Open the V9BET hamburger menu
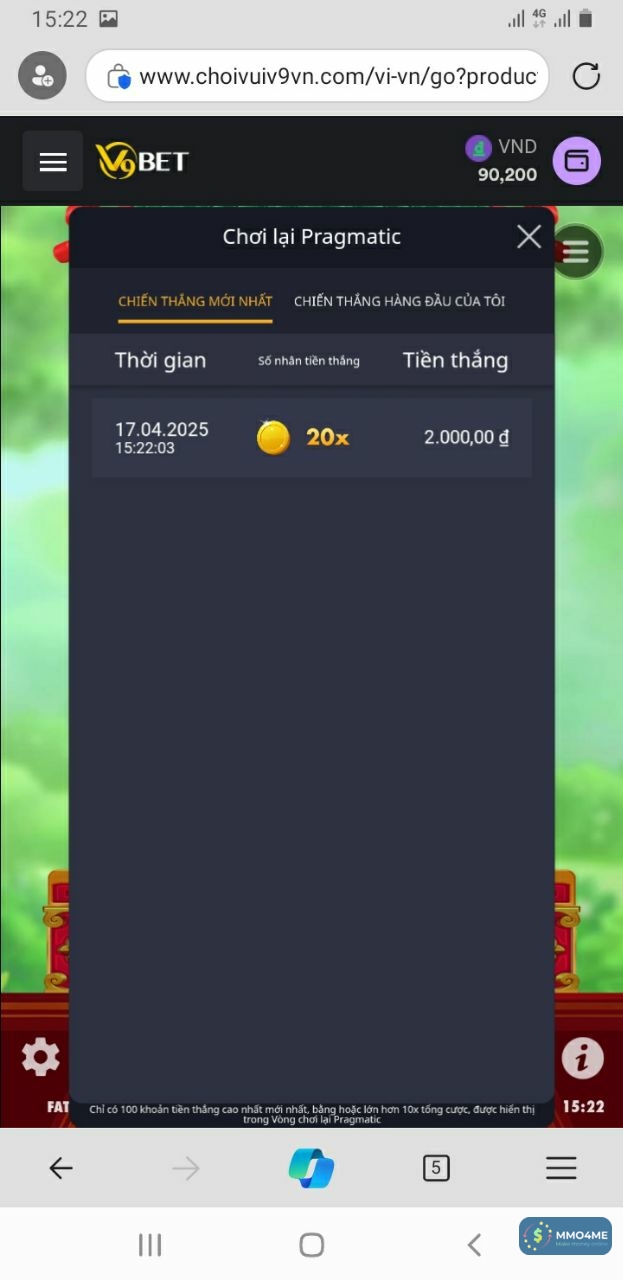The height and width of the screenshot is (1280, 623). pos(53,161)
